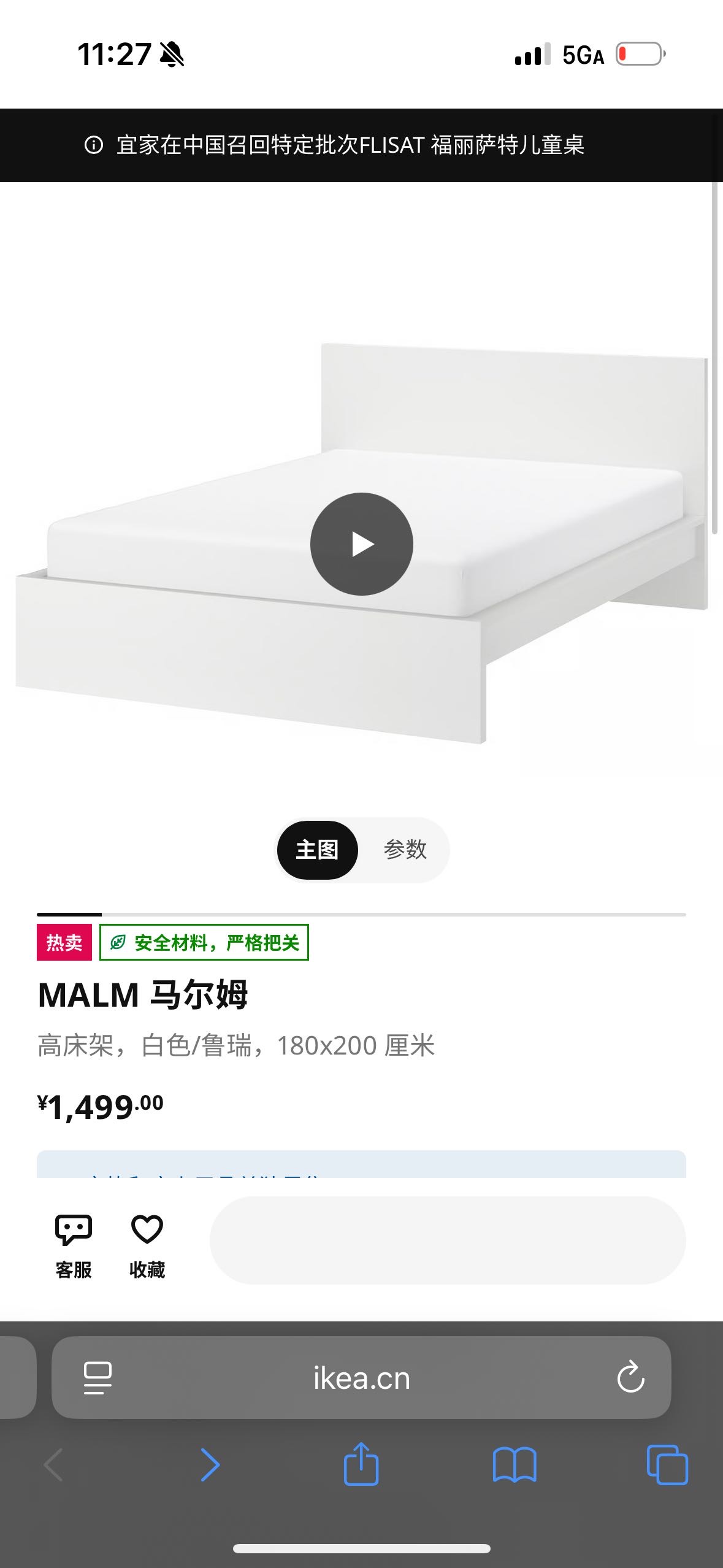Open the FLISAT recall notice banner
Screen dimensions: 723x1568
click(351, 145)
